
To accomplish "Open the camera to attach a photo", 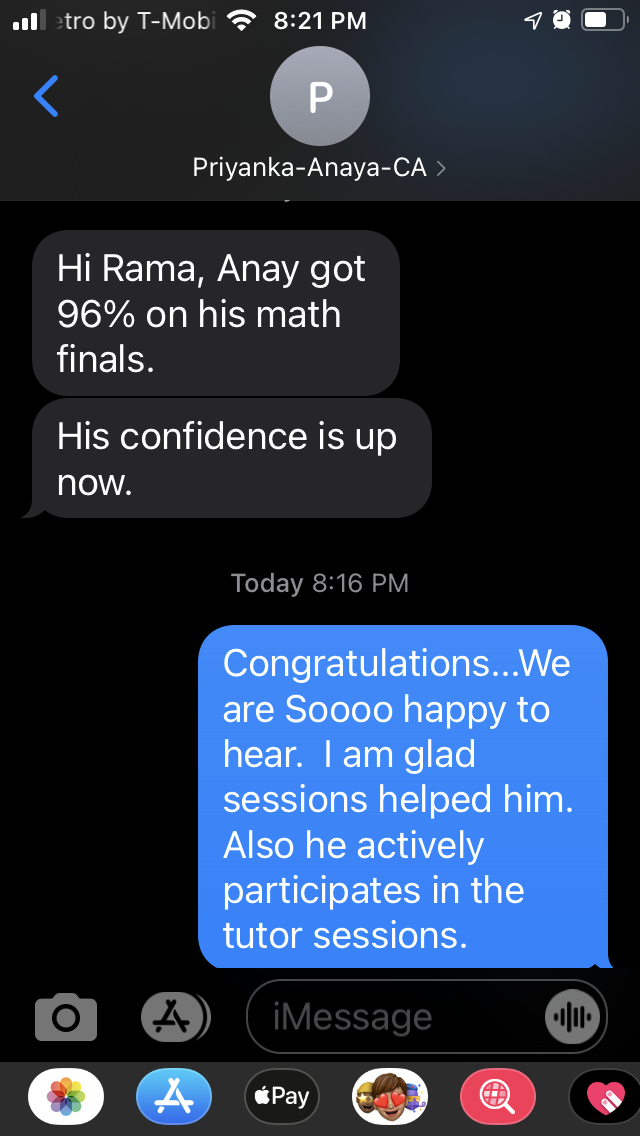I will click(x=66, y=1017).
